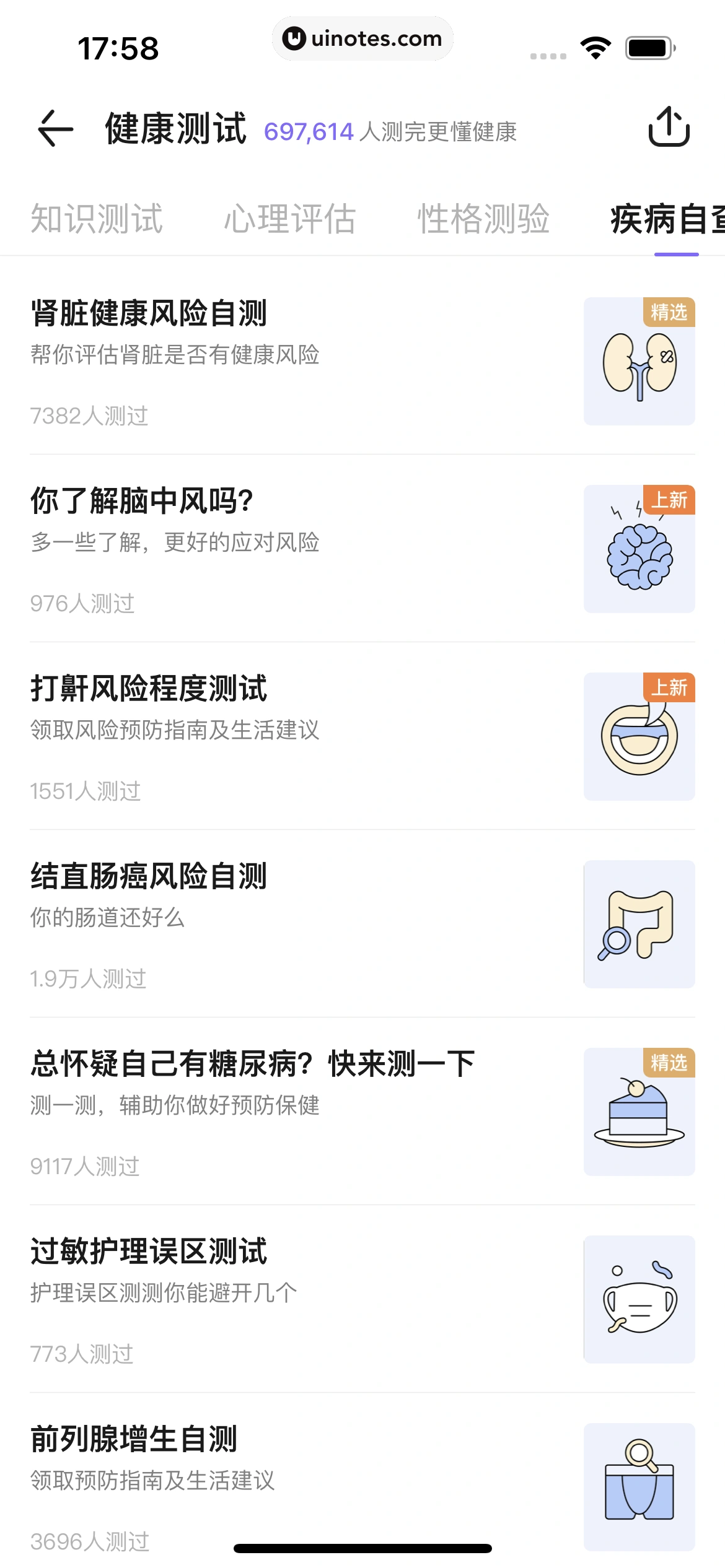This screenshot has width=725, height=1568.
Task: Click the intestine with magnifier icon
Action: tap(639, 923)
